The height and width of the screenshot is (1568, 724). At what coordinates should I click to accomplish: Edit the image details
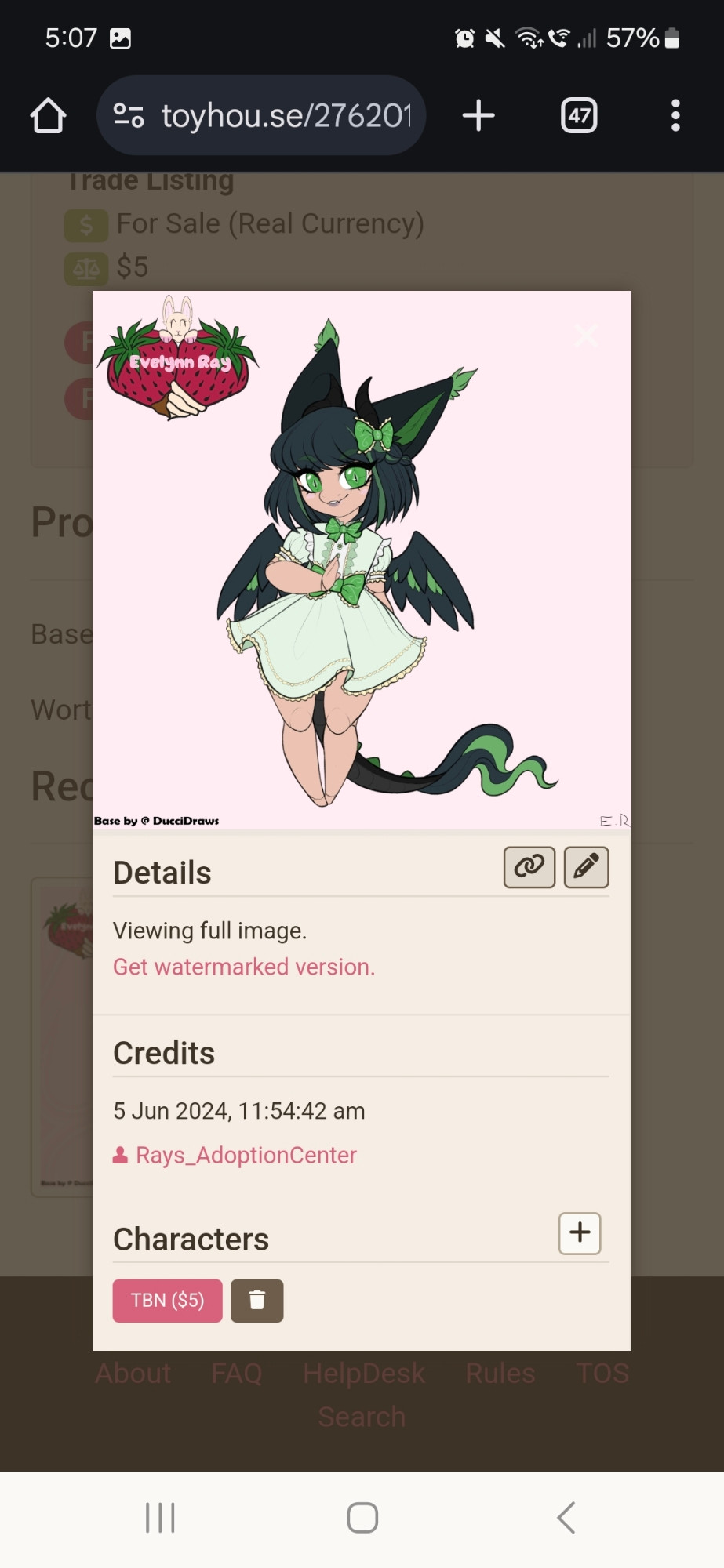[x=587, y=867]
